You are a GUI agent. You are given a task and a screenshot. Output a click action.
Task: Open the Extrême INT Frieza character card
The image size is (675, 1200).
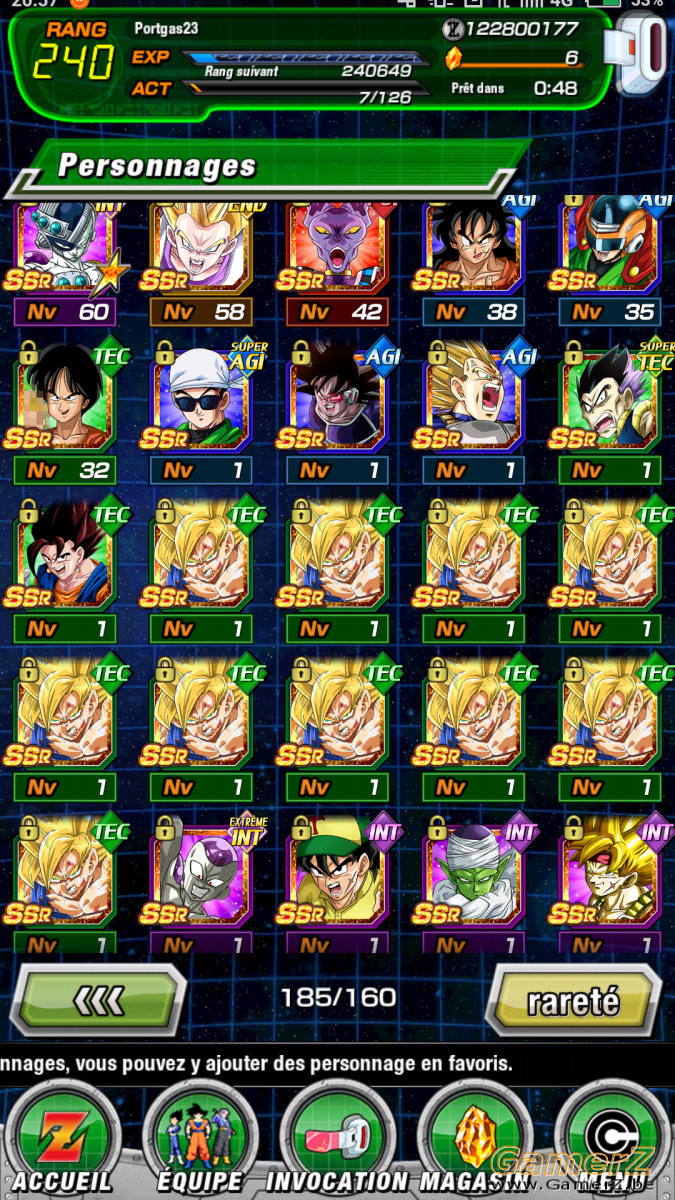pos(201,884)
